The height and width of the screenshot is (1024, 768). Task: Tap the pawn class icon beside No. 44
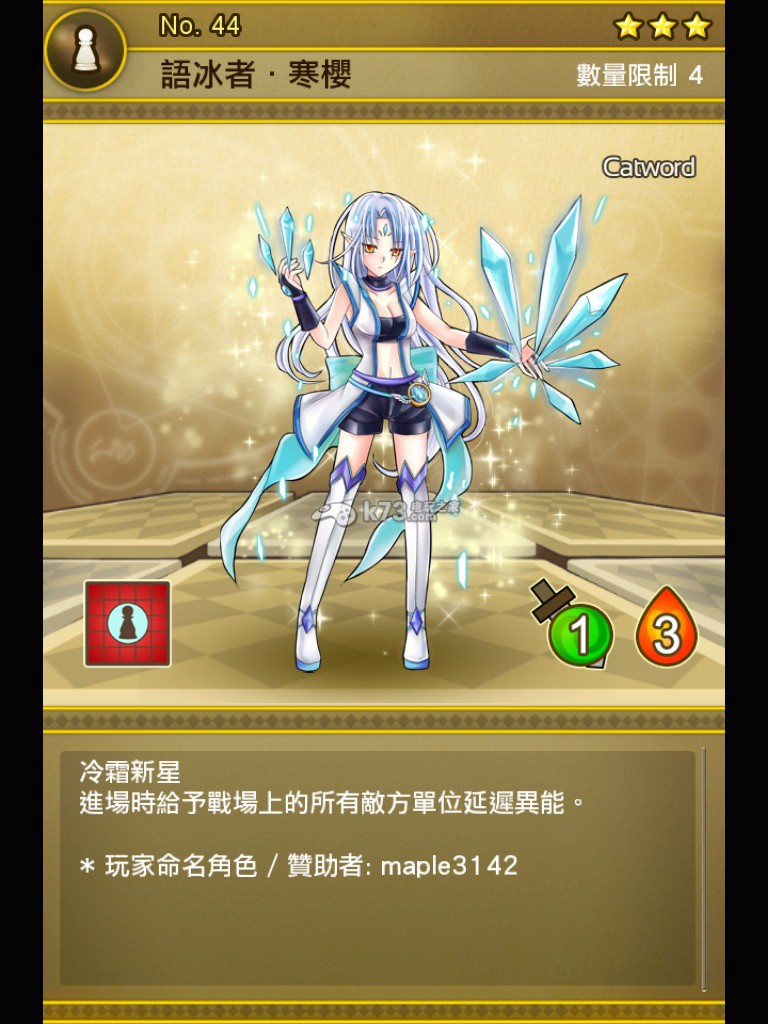[x=86, y=50]
